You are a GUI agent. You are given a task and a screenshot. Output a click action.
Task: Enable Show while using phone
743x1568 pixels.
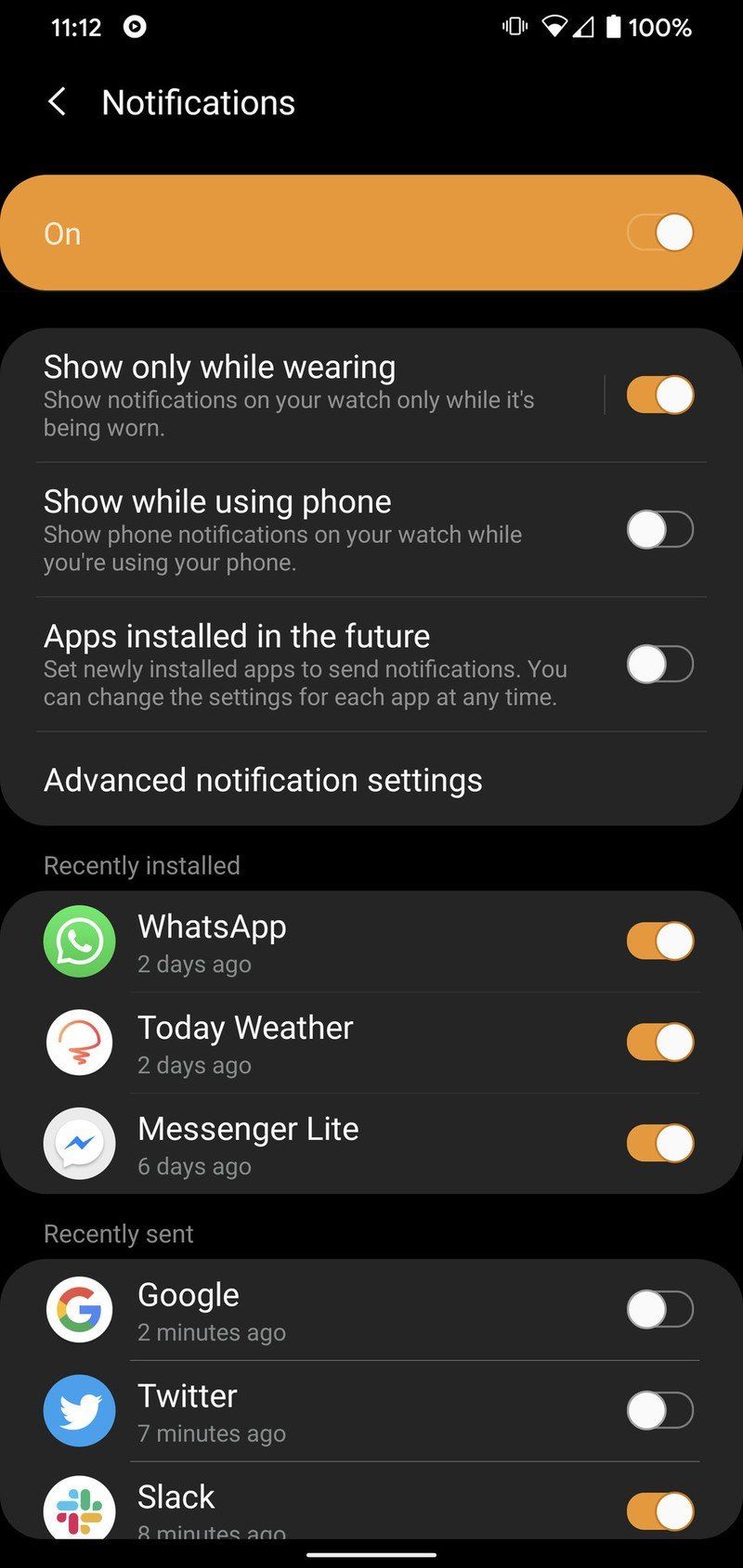(x=659, y=529)
